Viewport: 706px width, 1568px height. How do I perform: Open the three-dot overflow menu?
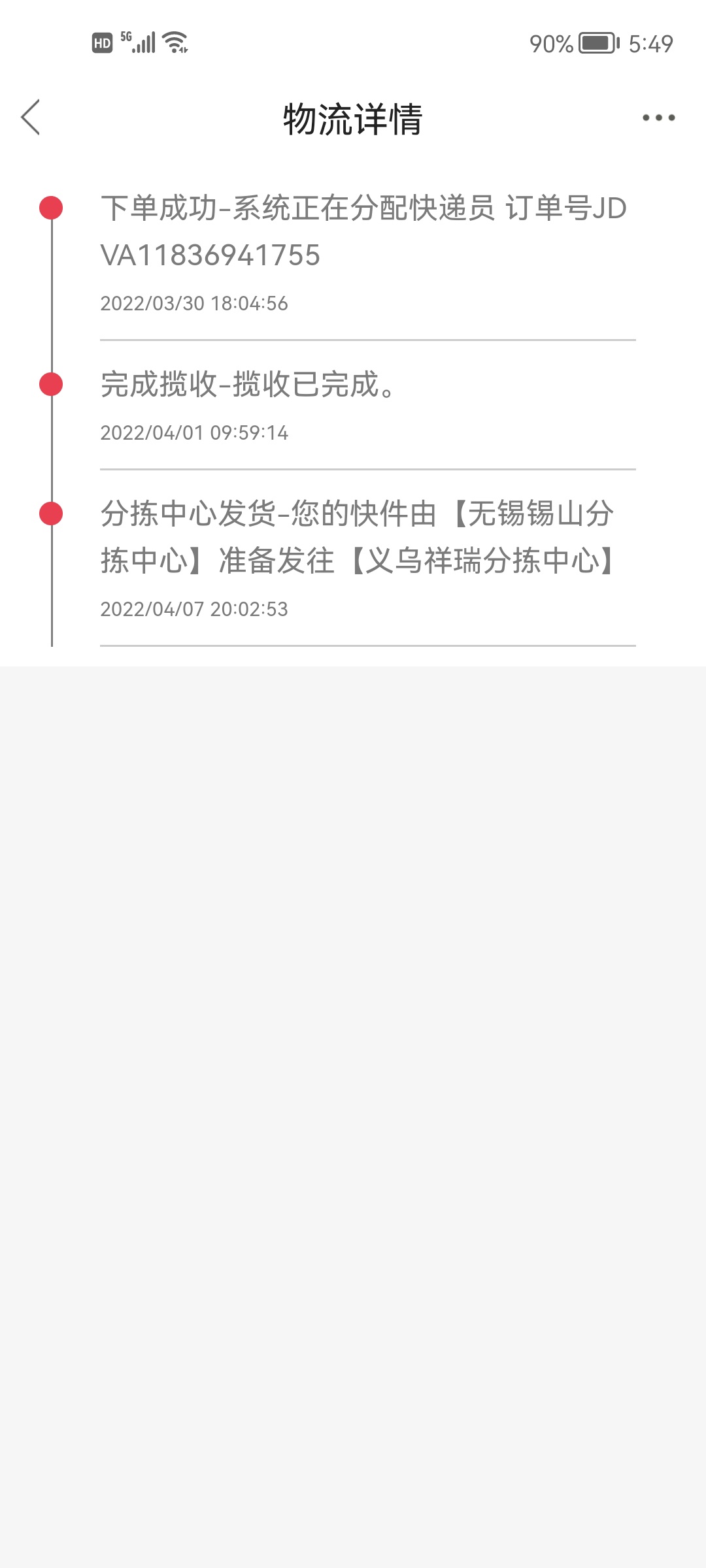658,118
